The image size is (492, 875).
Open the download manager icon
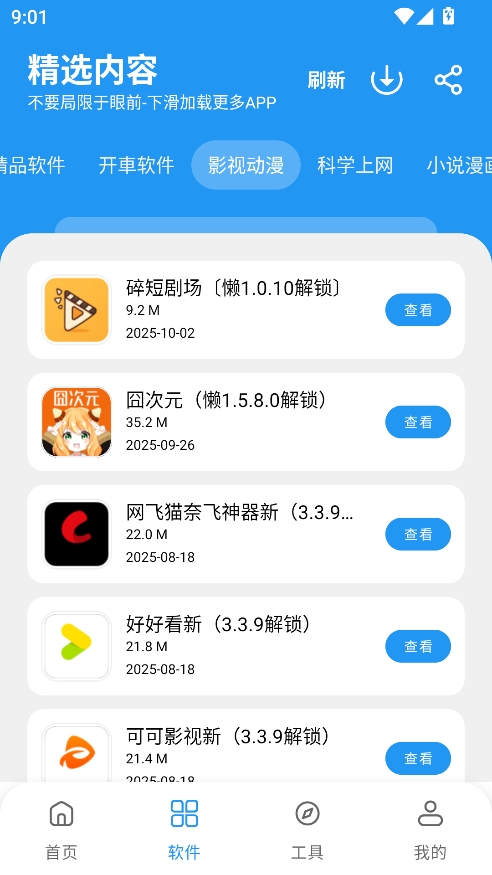point(387,80)
